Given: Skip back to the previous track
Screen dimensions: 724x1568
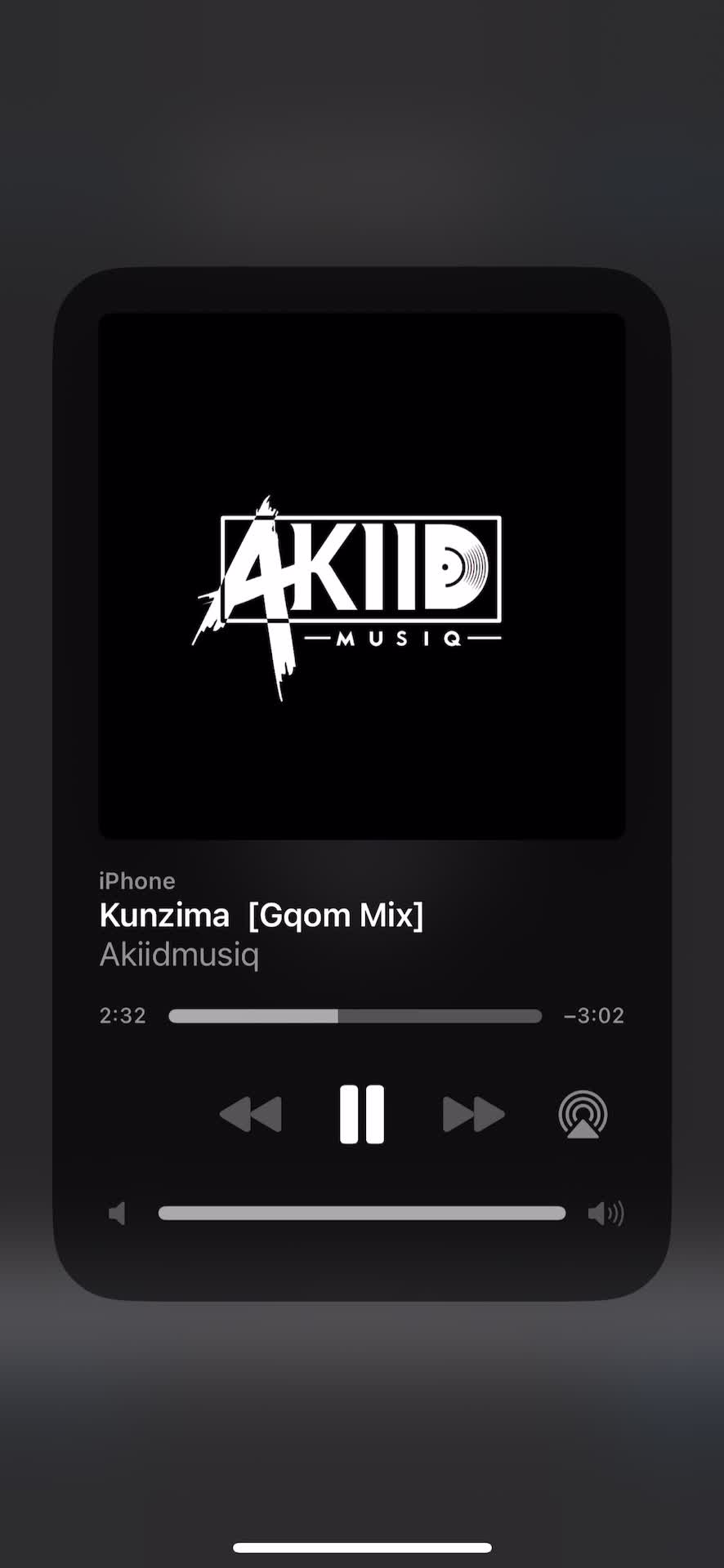Looking at the screenshot, I should point(251,1115).
